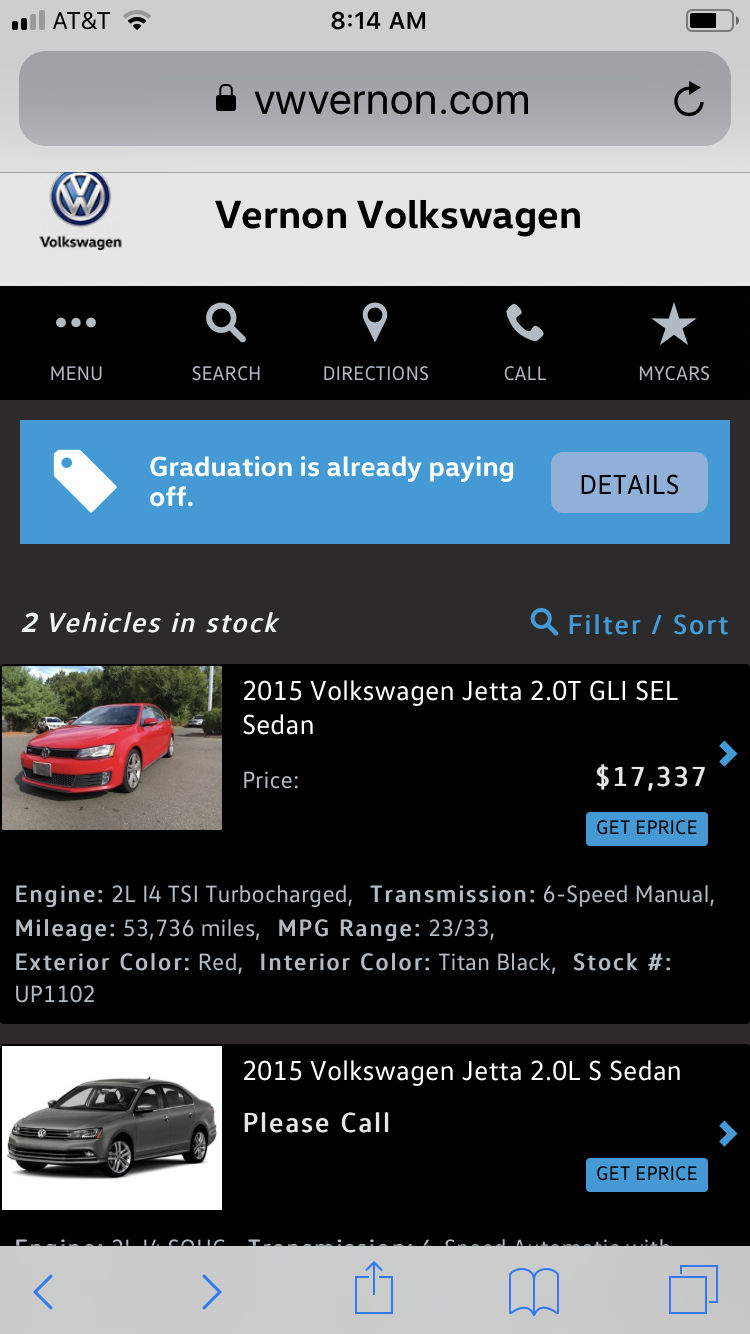Expand Jetta 2.0T GLI SEL listing arrow

pos(728,753)
